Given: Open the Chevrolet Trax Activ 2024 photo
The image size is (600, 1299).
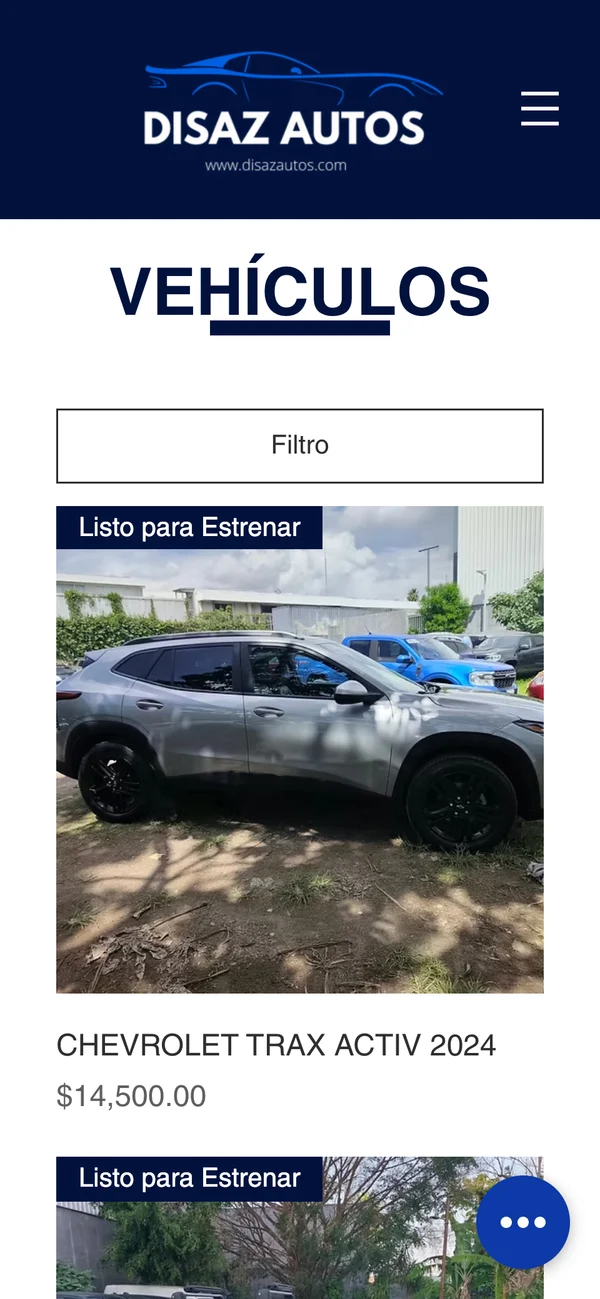Looking at the screenshot, I should point(300,749).
